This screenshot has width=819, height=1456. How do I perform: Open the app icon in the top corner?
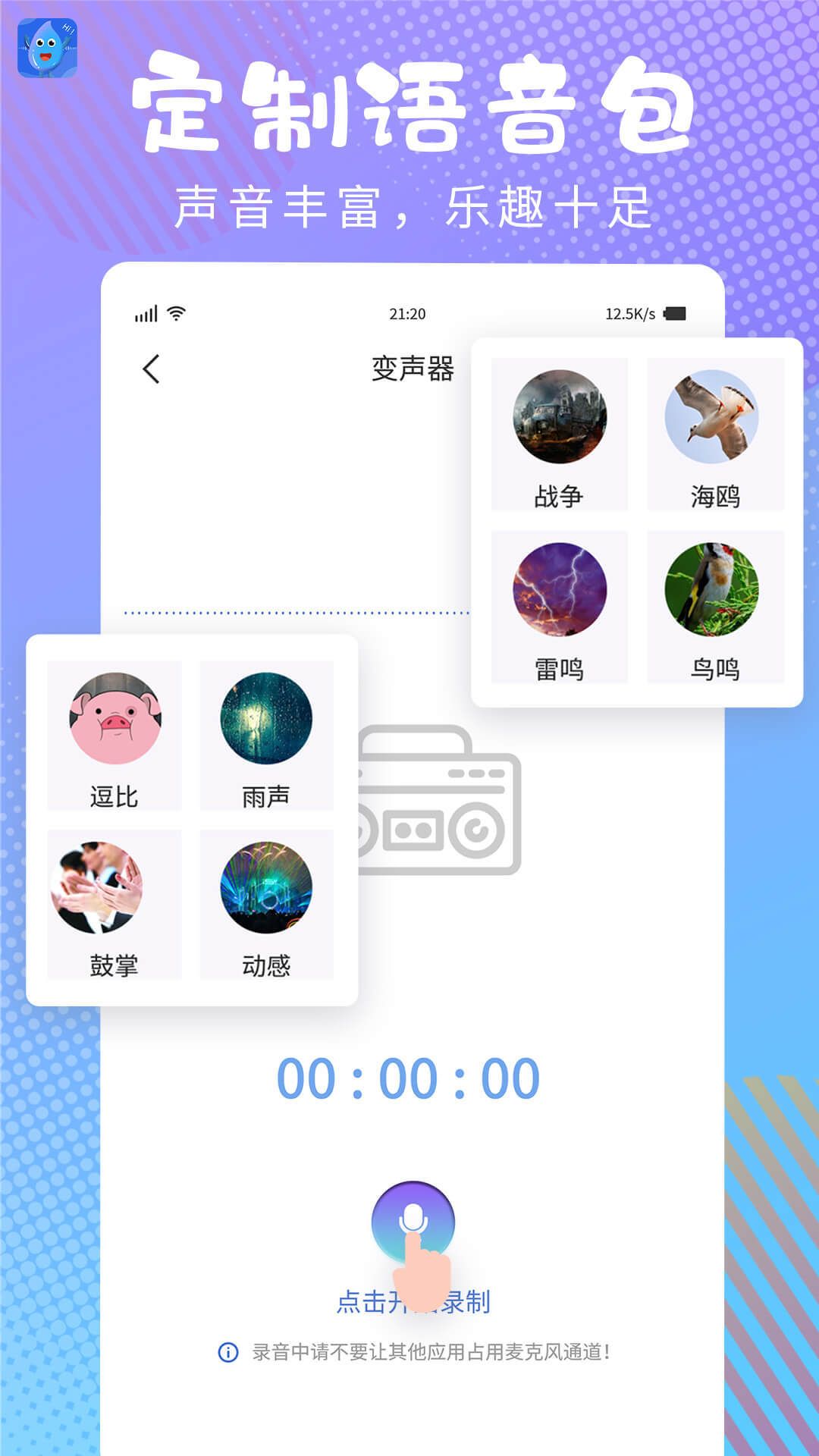(47, 47)
